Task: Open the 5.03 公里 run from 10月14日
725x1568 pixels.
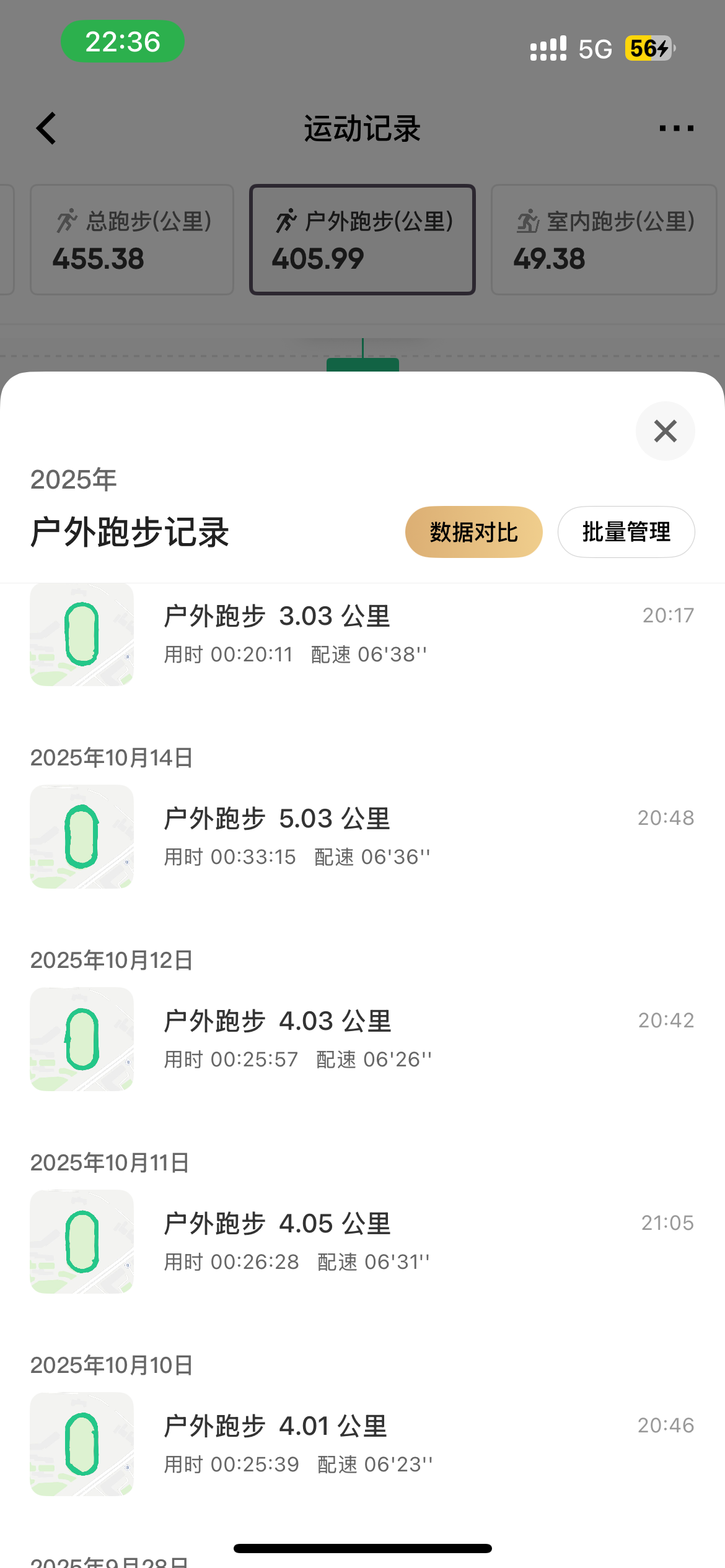Action: 362,837
